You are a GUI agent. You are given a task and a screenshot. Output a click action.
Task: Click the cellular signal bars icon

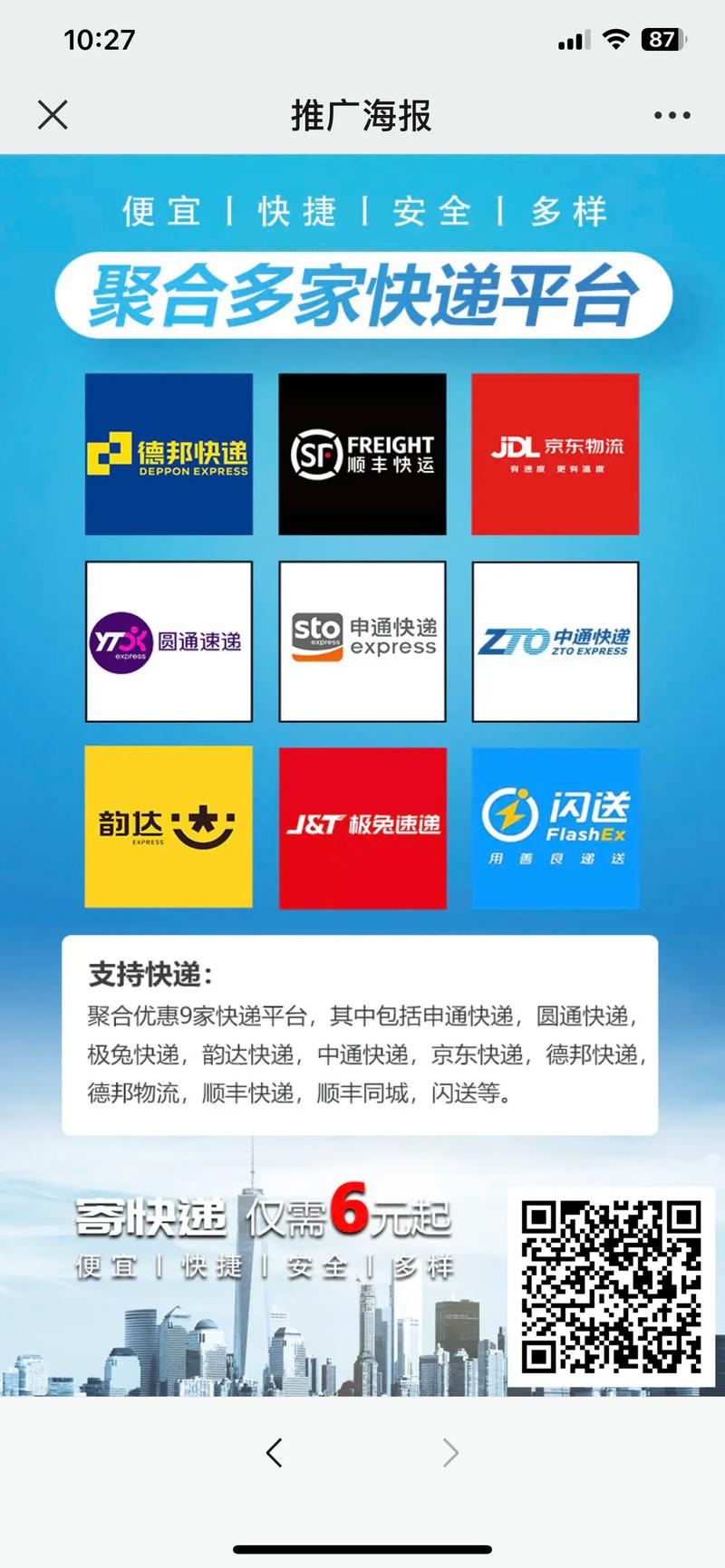575,40
